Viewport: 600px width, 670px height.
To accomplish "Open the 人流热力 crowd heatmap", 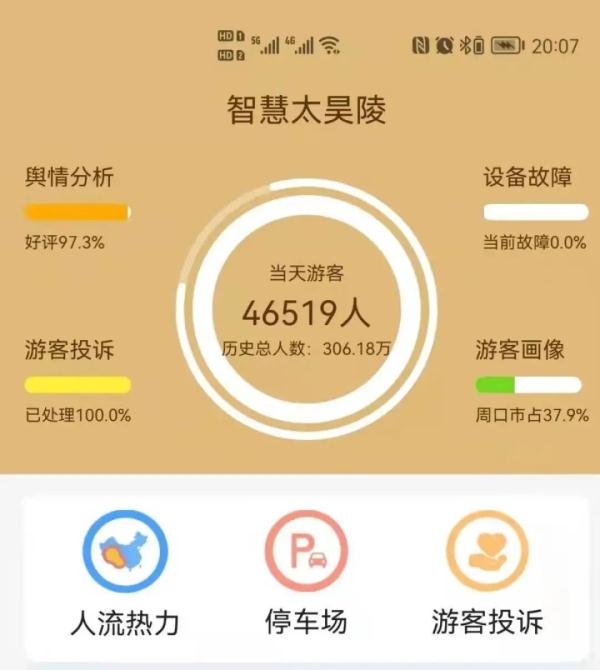I will tap(125, 552).
